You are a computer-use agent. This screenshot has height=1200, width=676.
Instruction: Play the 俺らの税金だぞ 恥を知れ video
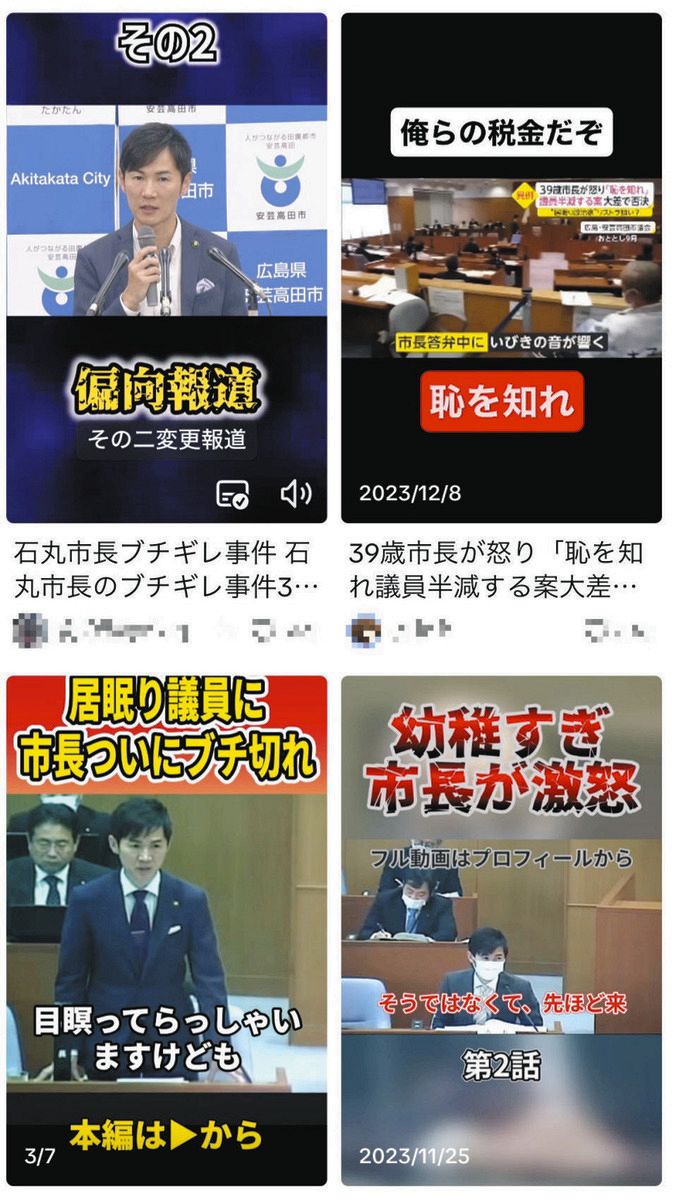[501, 268]
